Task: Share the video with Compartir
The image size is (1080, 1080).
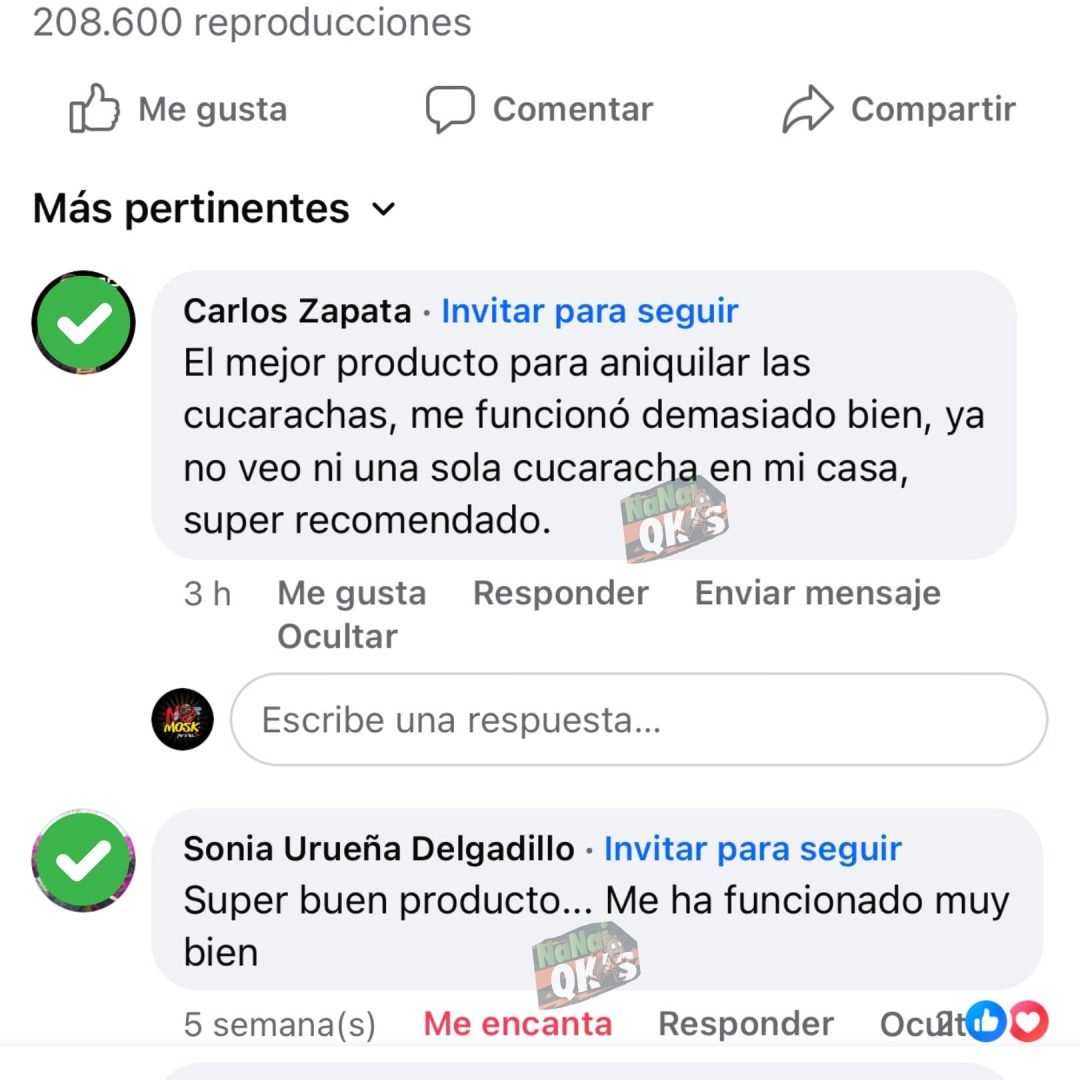Action: click(x=899, y=109)
